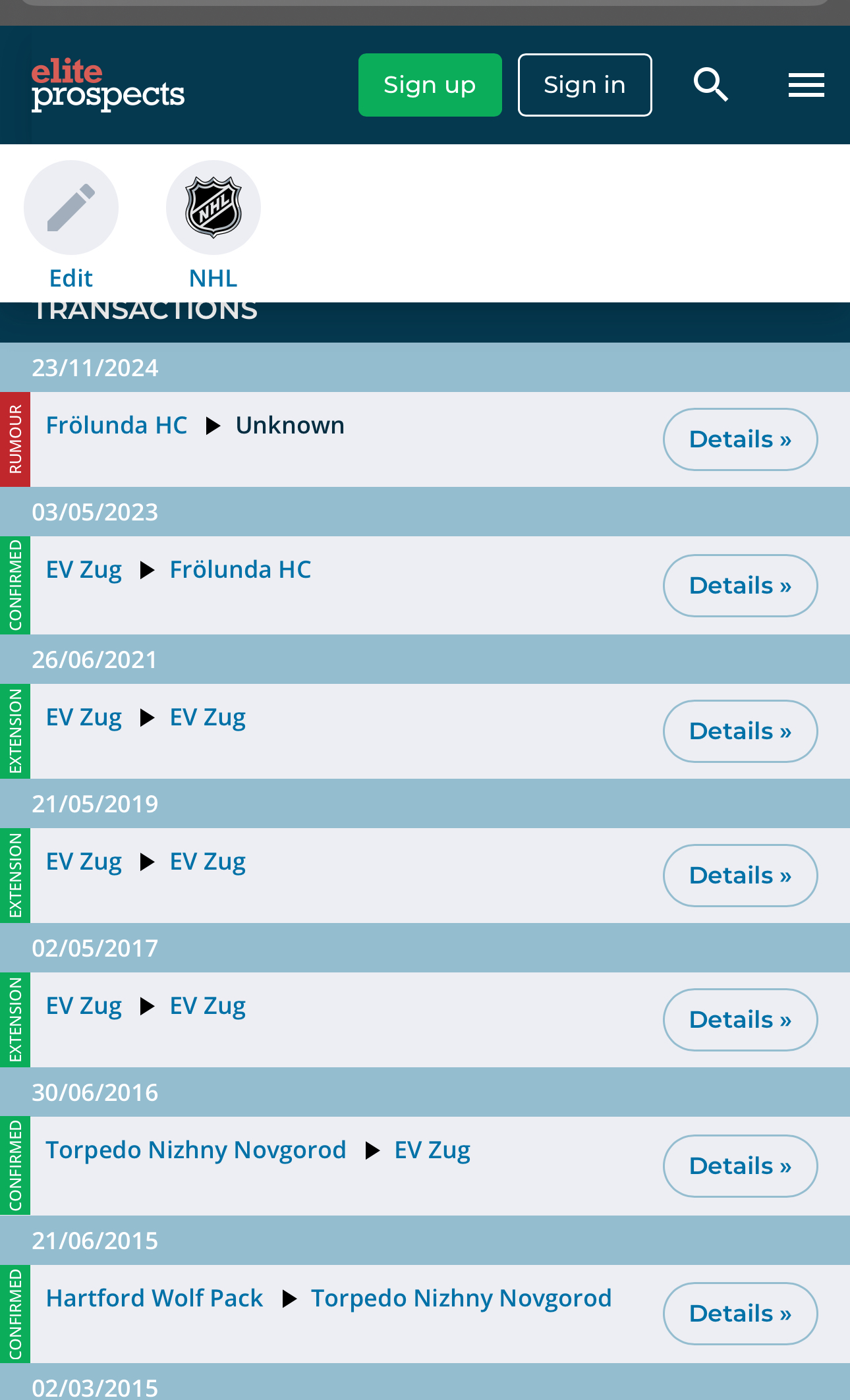The width and height of the screenshot is (850, 1400).
Task: Tap the Sign up button
Action: point(430,85)
